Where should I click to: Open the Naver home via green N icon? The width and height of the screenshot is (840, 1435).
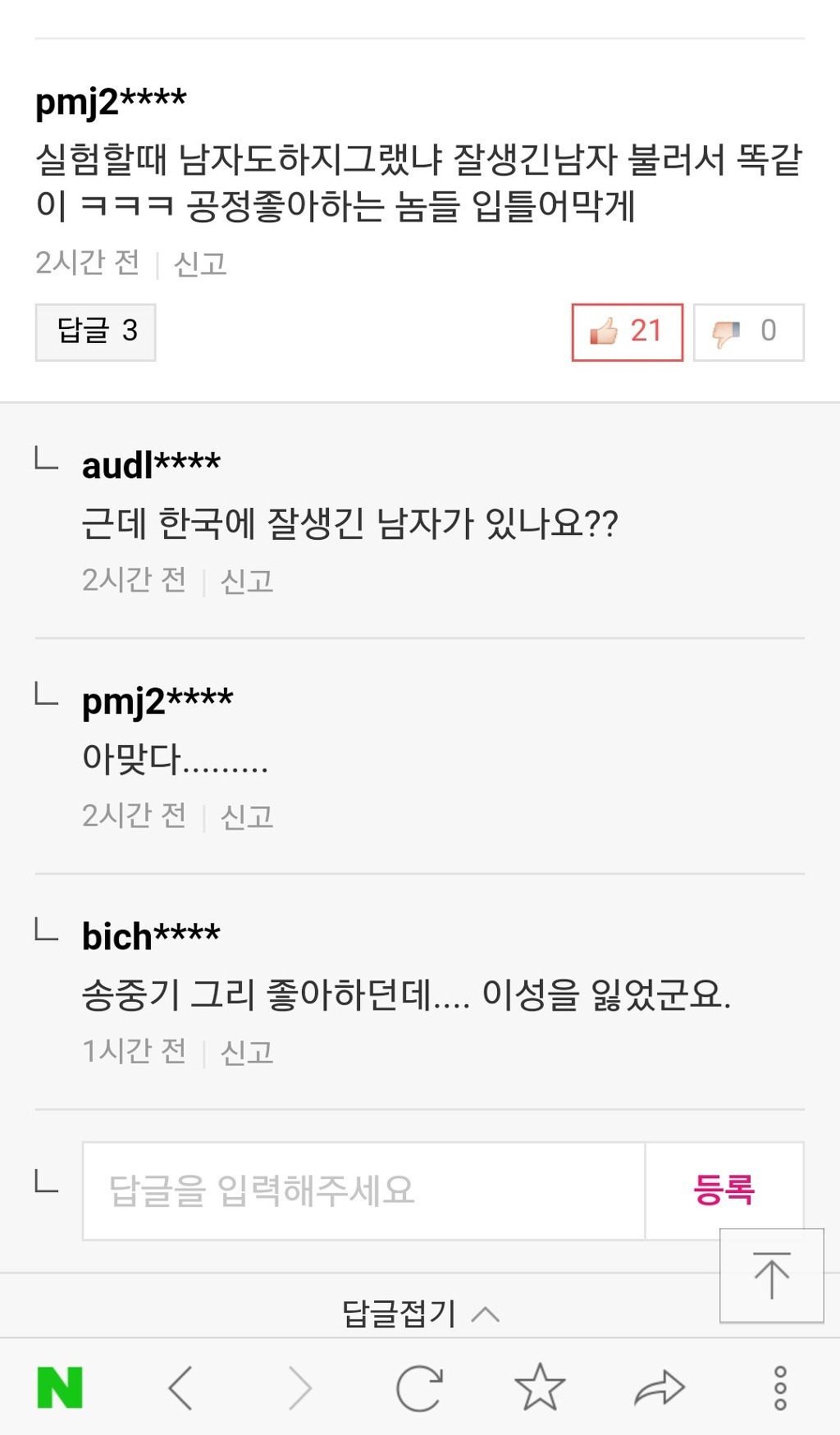(60, 1387)
